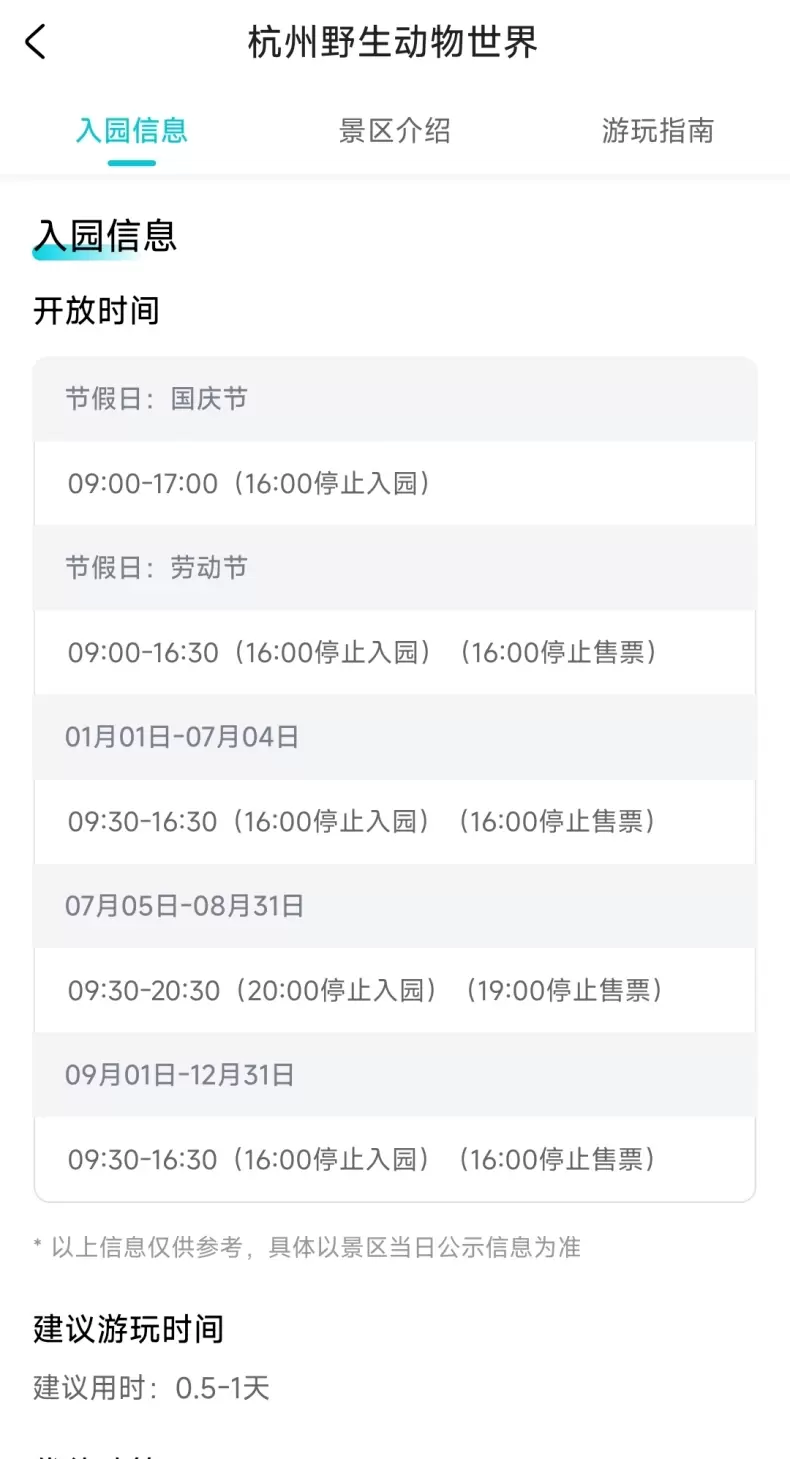Go back using the top-left arrow
Screen dimensions: 790x1459
point(36,43)
